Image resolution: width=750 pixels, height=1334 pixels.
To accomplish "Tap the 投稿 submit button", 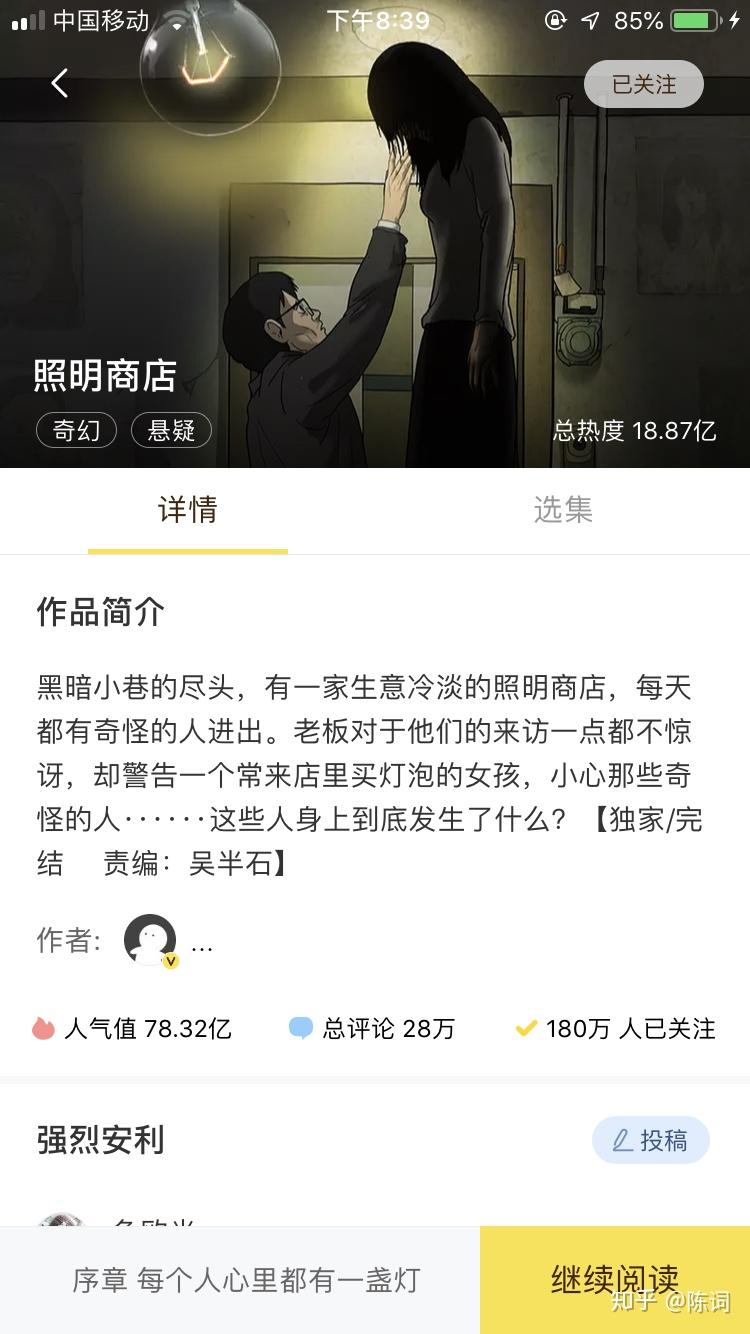I will click(x=650, y=1140).
